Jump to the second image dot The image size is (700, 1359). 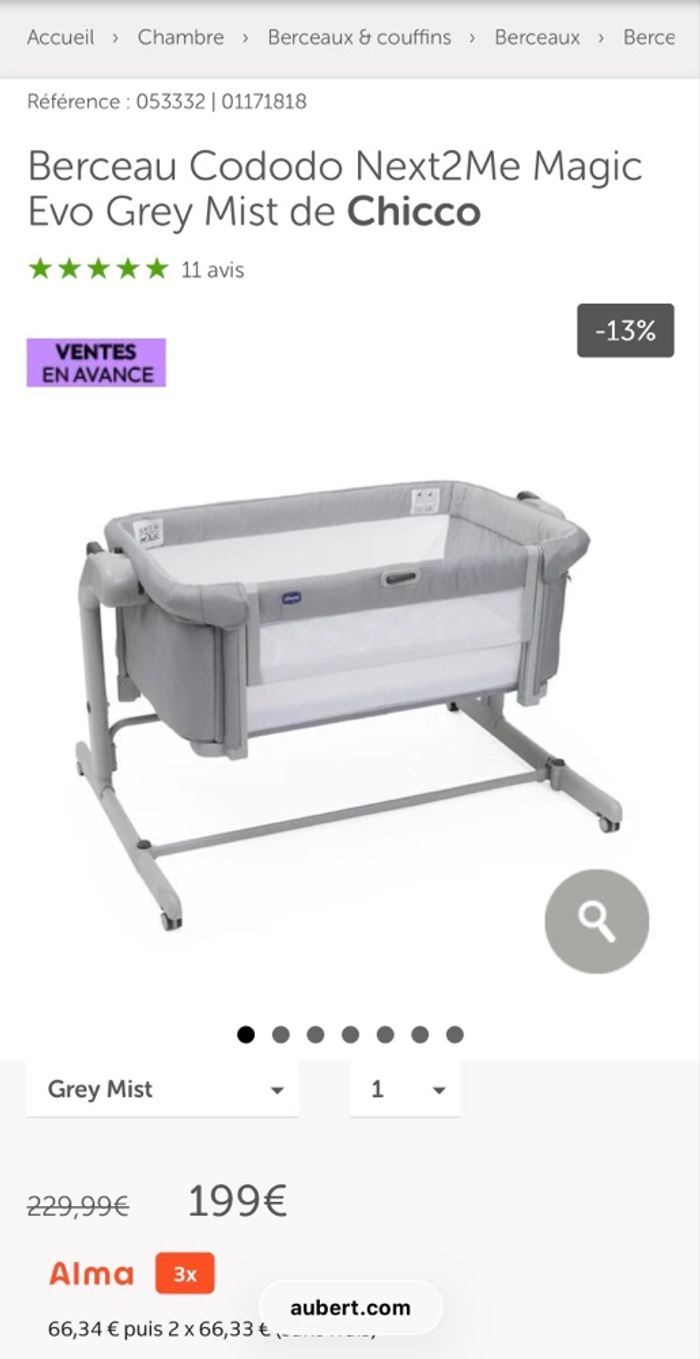281,1034
